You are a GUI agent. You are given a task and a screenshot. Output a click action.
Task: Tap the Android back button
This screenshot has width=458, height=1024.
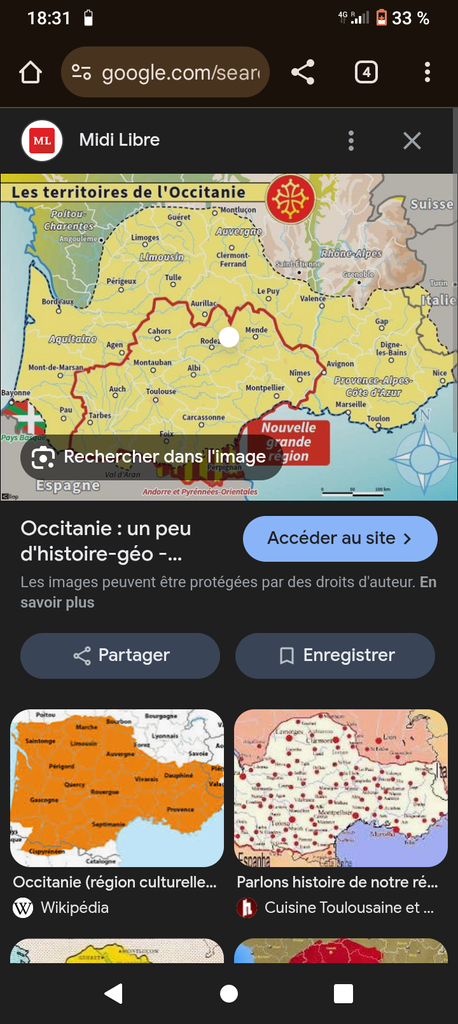point(114,993)
